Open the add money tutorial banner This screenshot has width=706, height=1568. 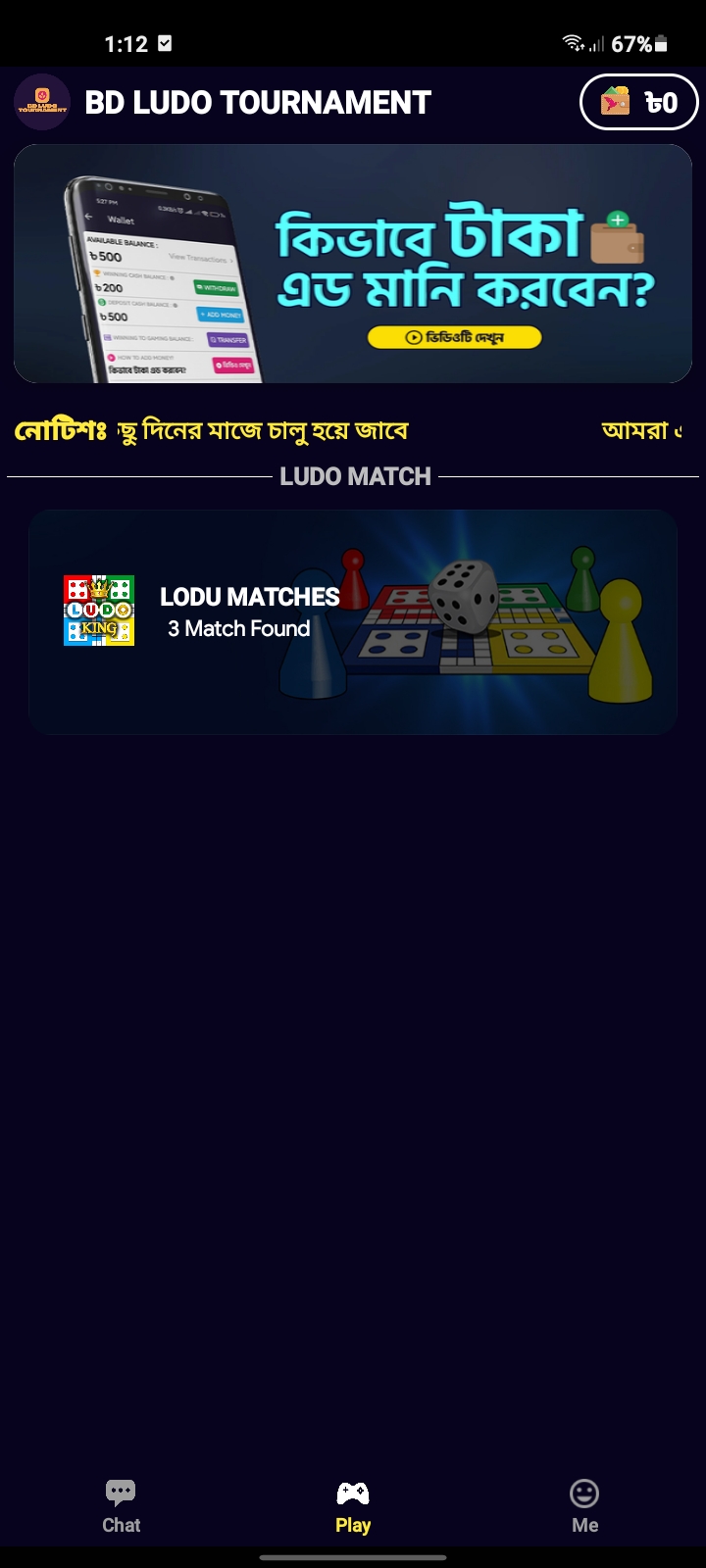(x=353, y=264)
